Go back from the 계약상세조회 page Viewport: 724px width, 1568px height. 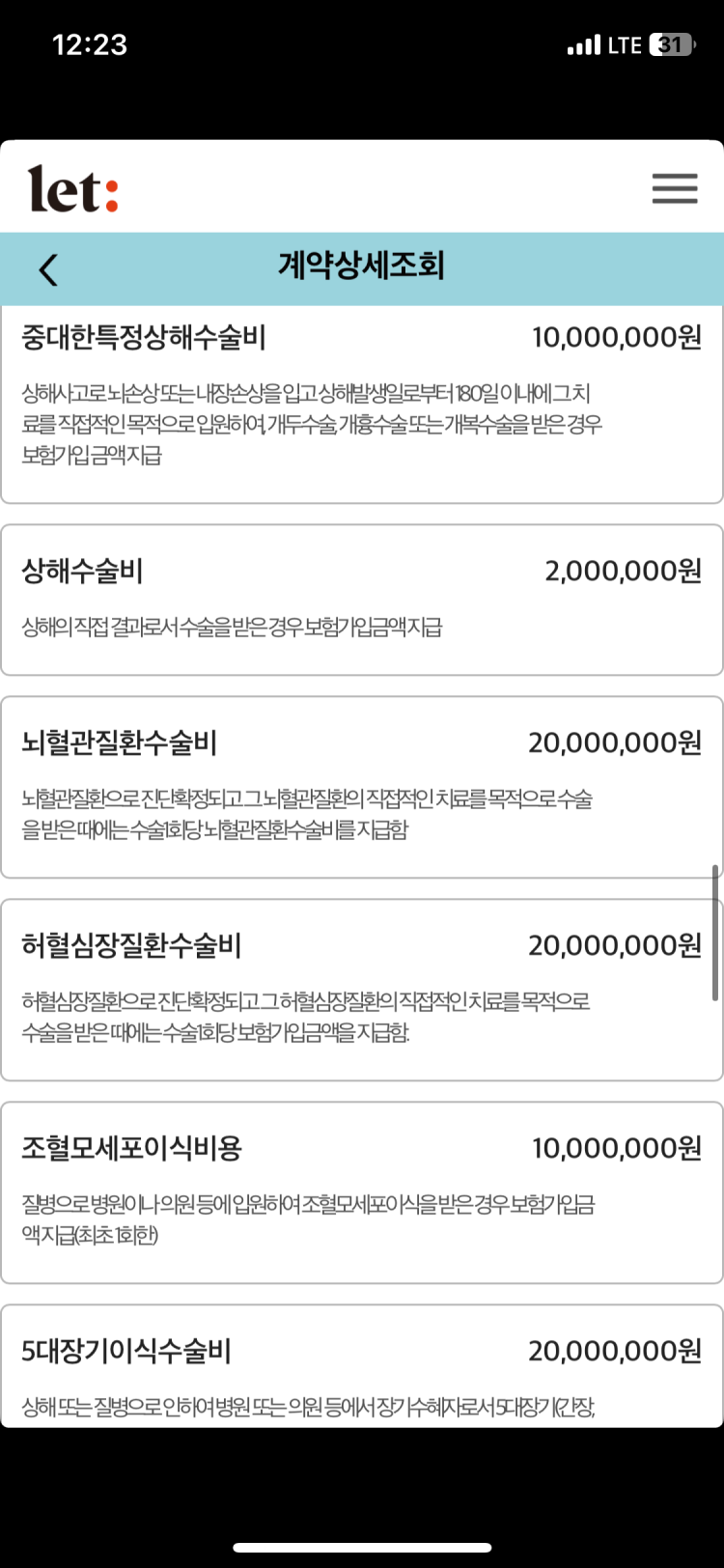pos(48,269)
